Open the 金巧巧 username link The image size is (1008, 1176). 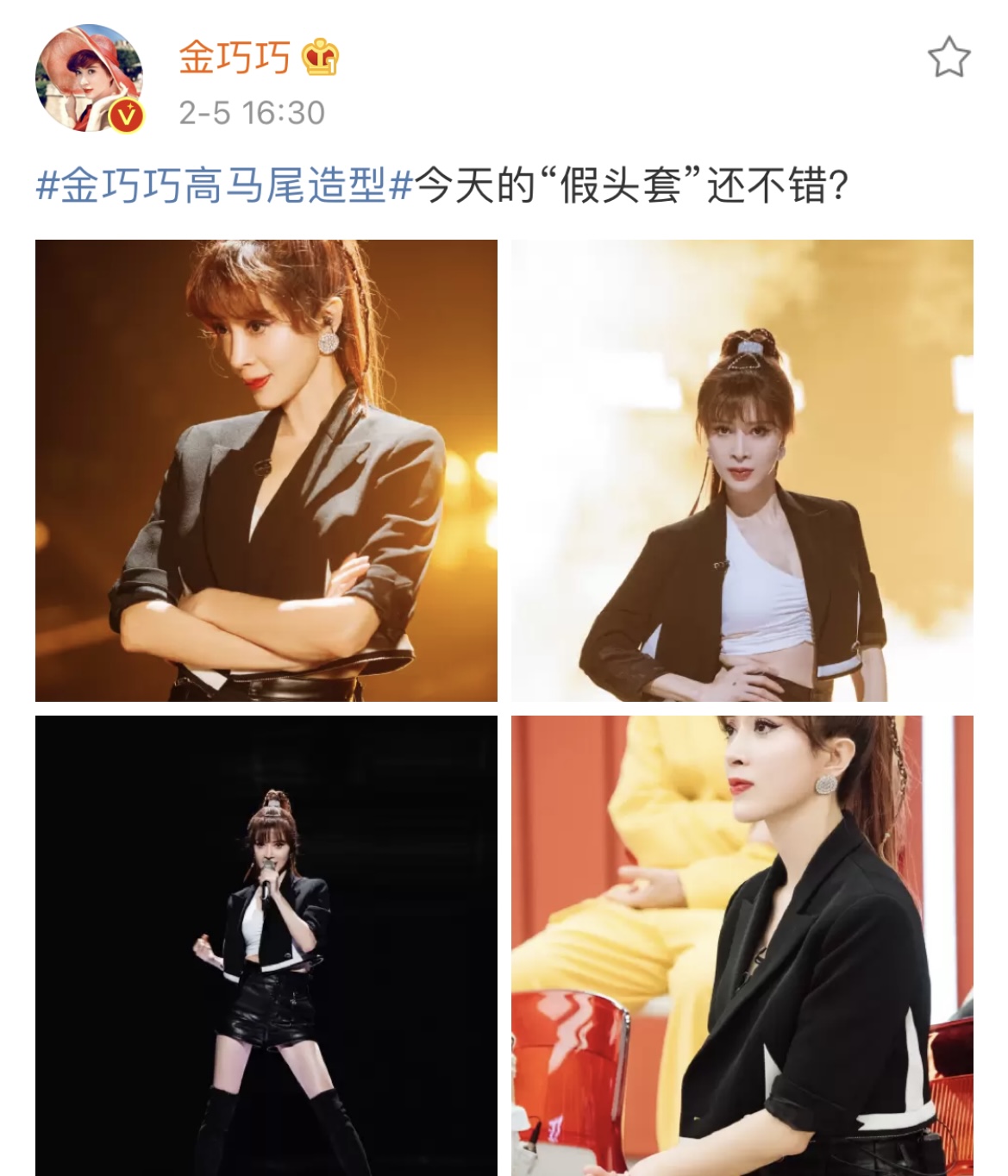(x=235, y=59)
